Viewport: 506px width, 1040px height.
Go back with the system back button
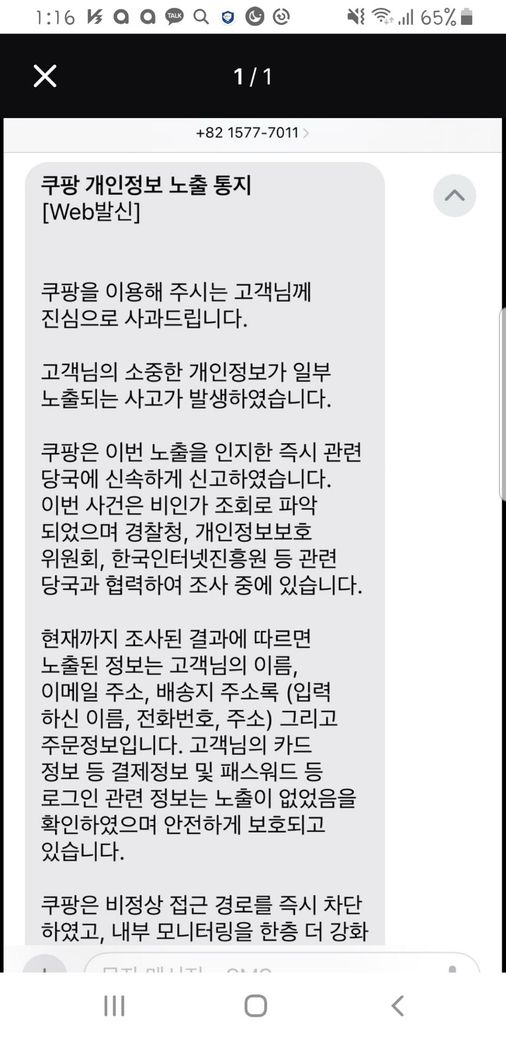point(397,1006)
